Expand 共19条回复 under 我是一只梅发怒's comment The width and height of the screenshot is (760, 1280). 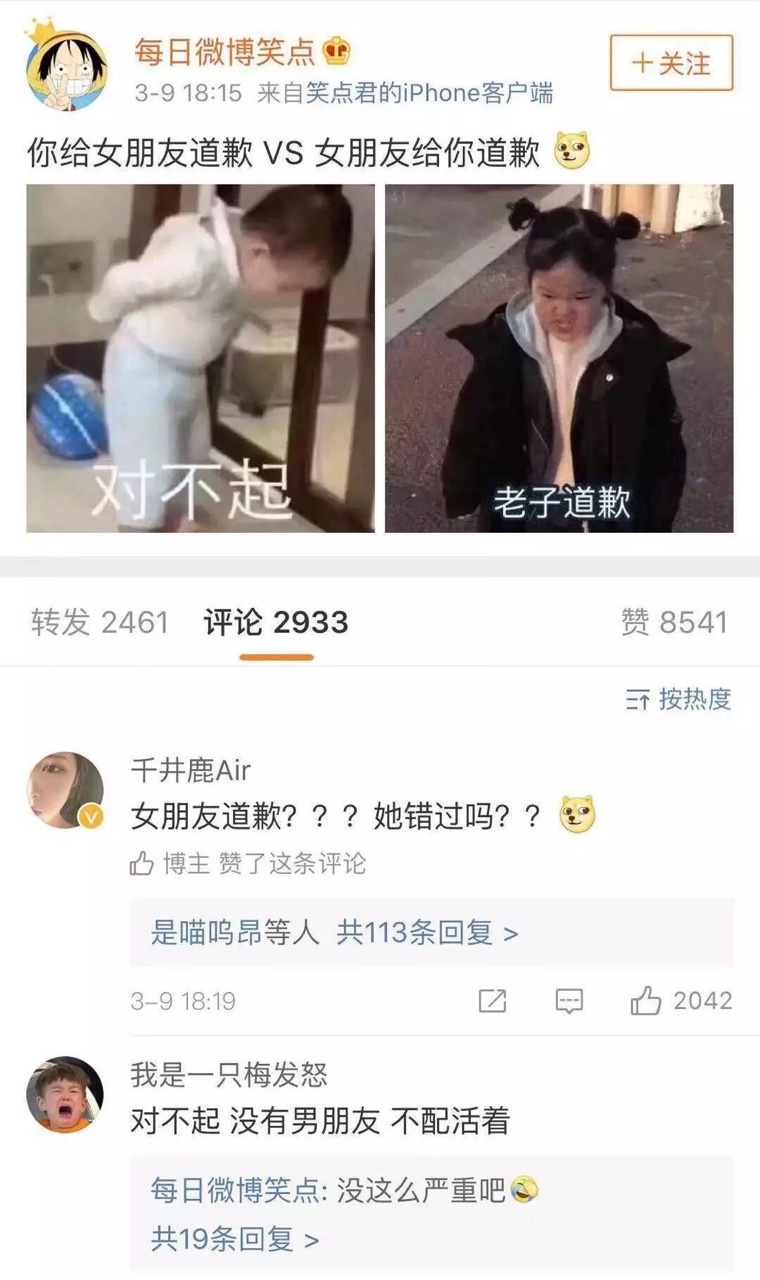click(235, 1240)
